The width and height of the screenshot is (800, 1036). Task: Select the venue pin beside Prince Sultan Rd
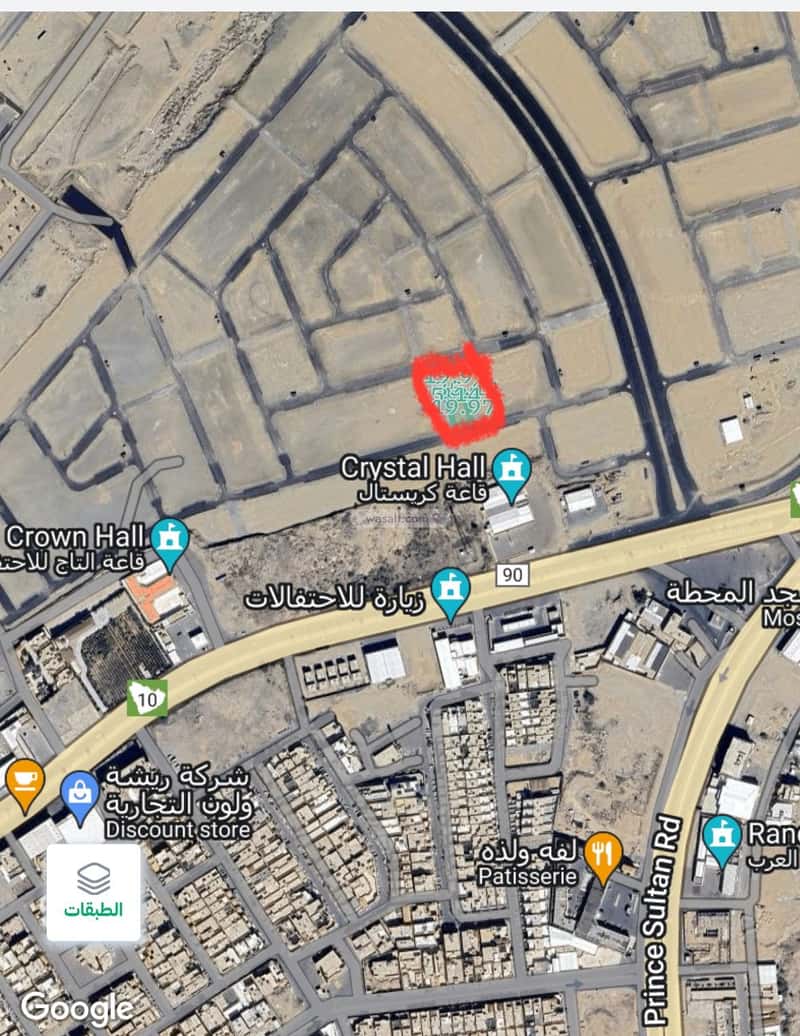721,836
